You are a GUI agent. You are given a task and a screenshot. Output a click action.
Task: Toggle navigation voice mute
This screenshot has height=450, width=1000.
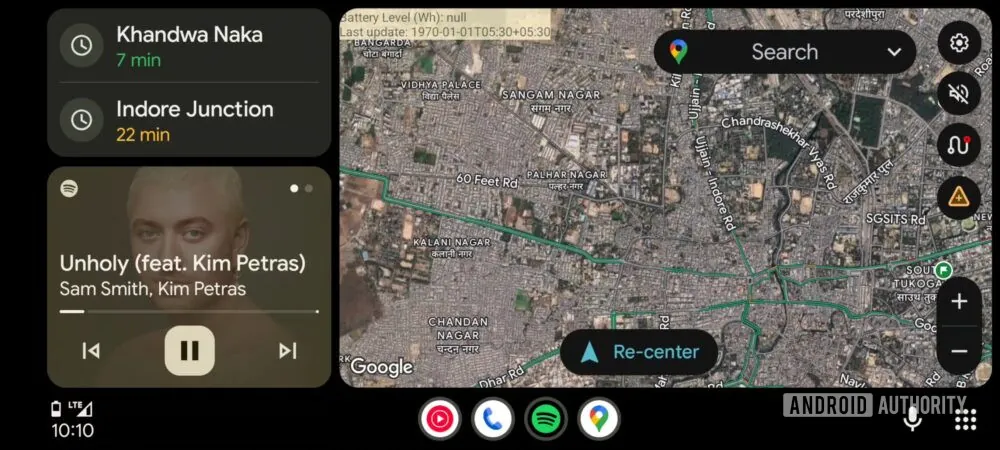[959, 94]
